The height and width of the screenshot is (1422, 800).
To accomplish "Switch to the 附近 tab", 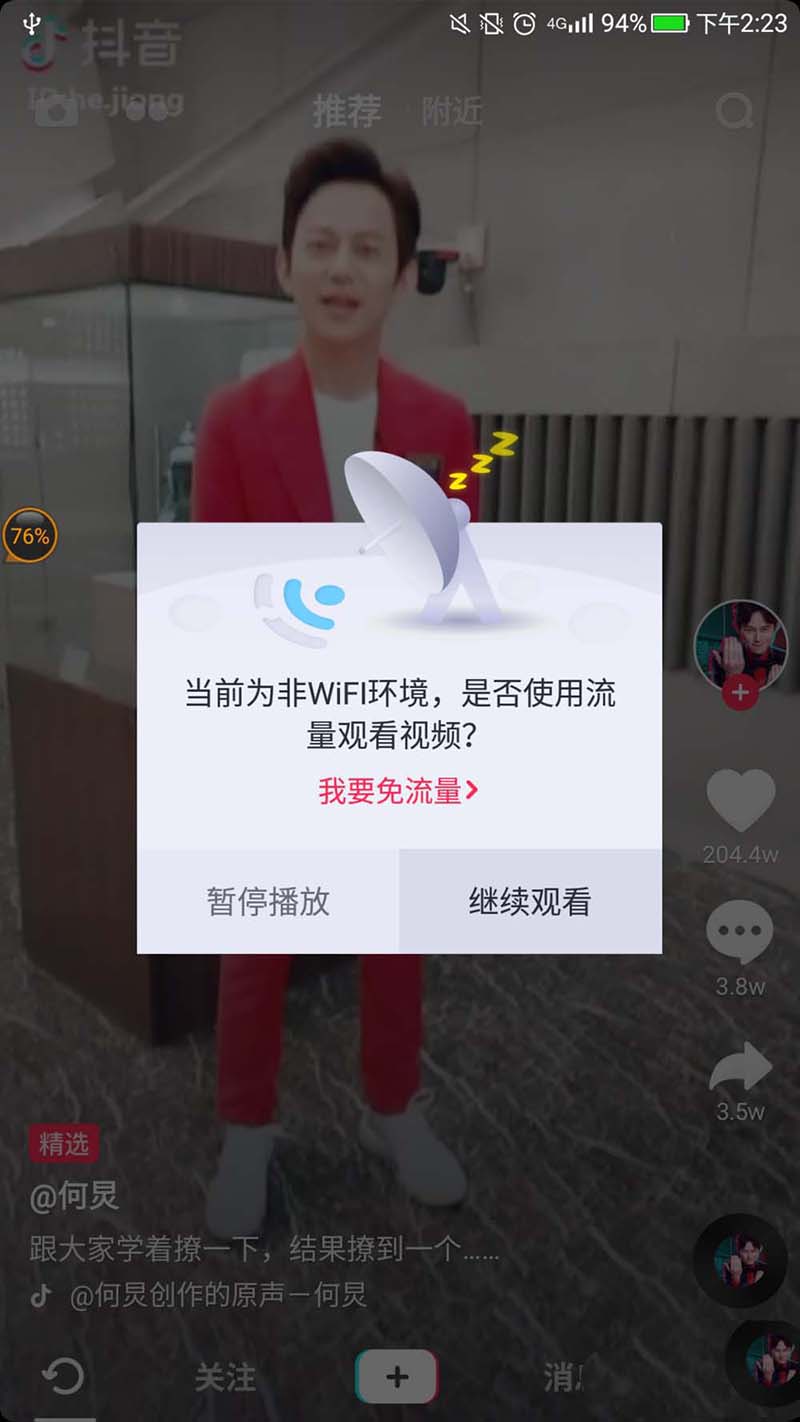I will point(452,111).
